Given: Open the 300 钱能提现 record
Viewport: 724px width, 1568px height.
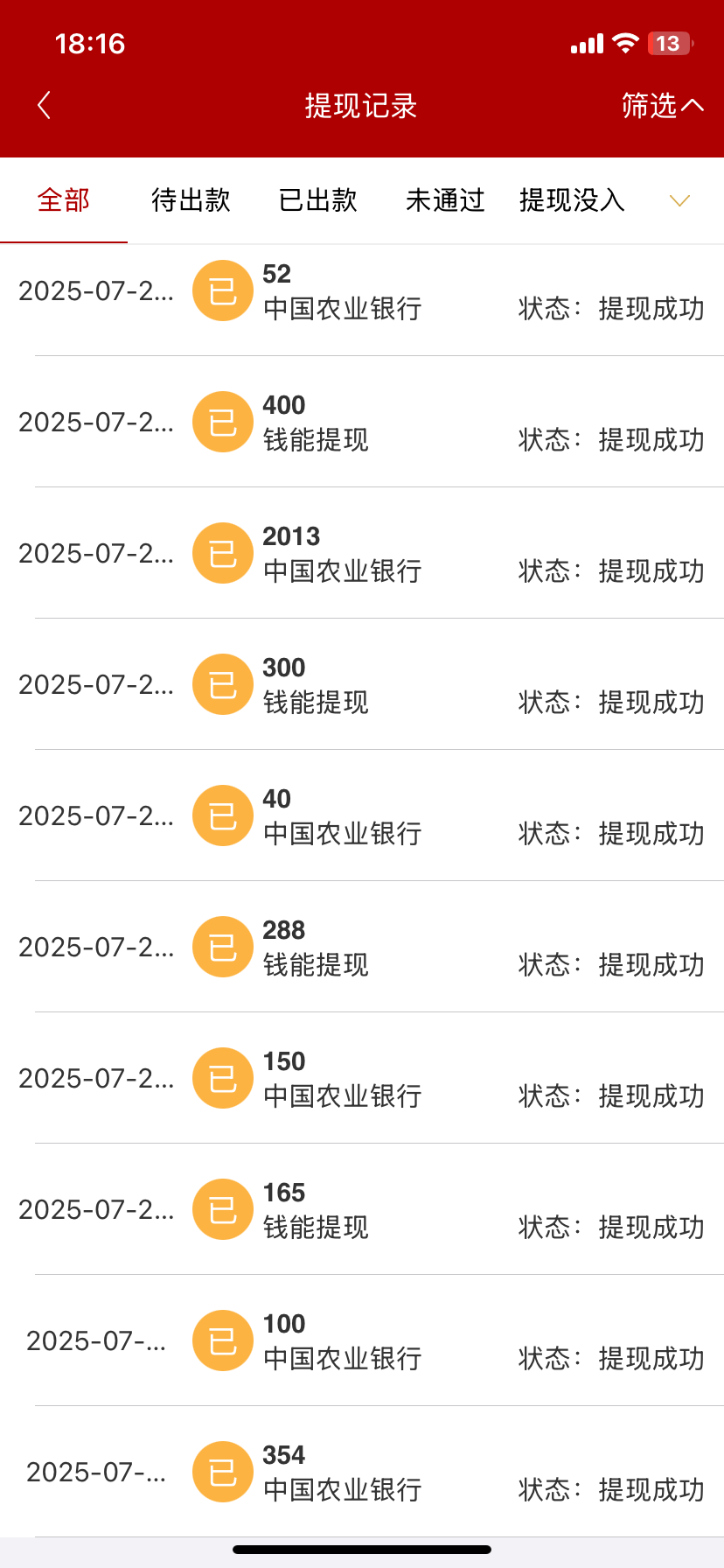Looking at the screenshot, I should coord(362,685).
